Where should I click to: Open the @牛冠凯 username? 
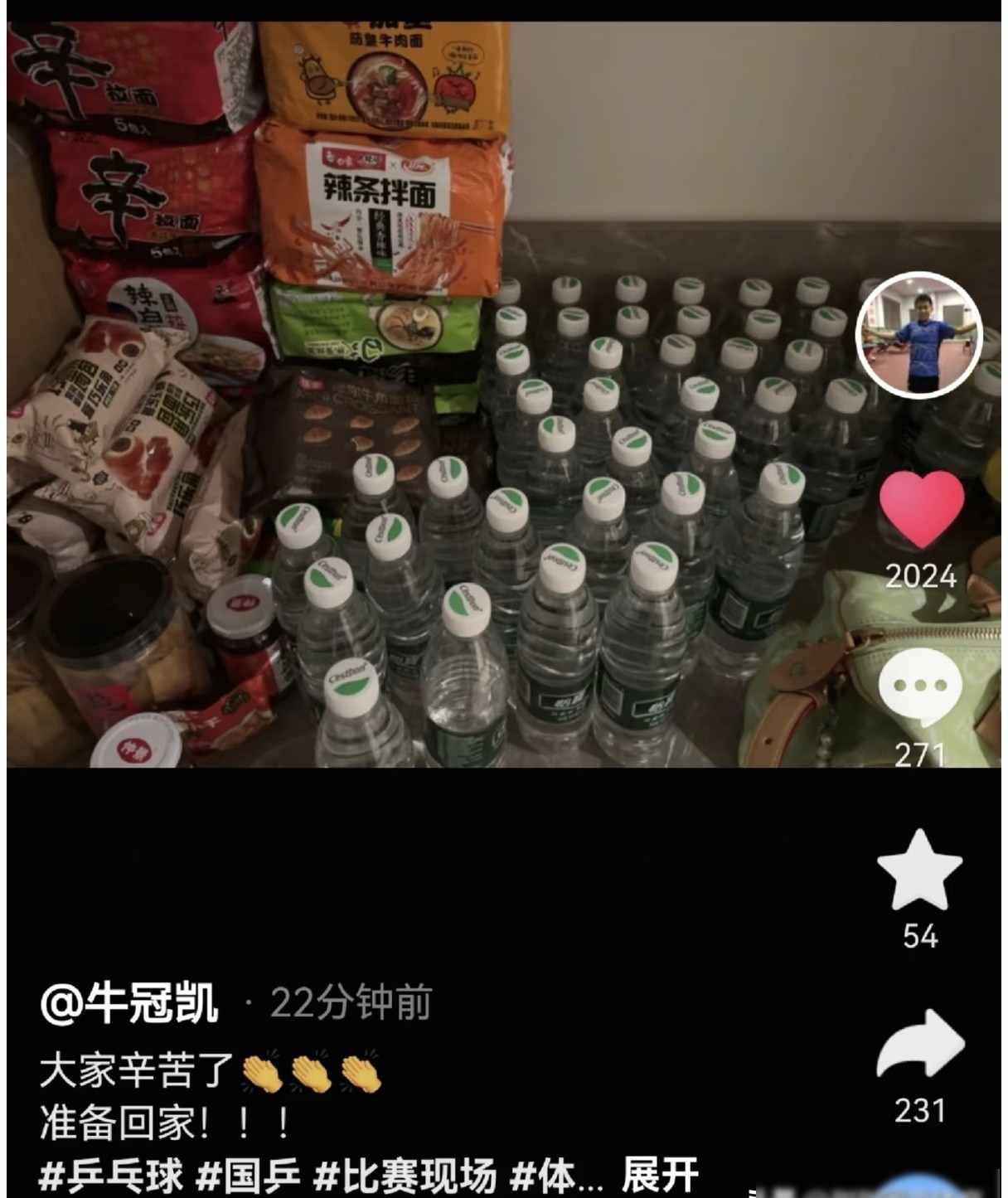point(129,1003)
